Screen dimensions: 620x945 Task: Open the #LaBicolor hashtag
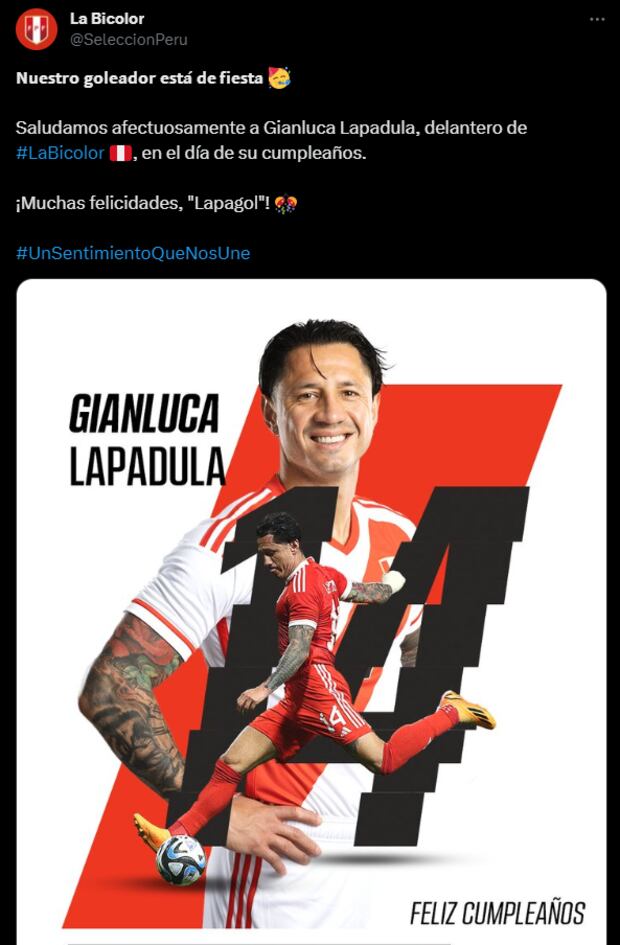(x=60, y=153)
